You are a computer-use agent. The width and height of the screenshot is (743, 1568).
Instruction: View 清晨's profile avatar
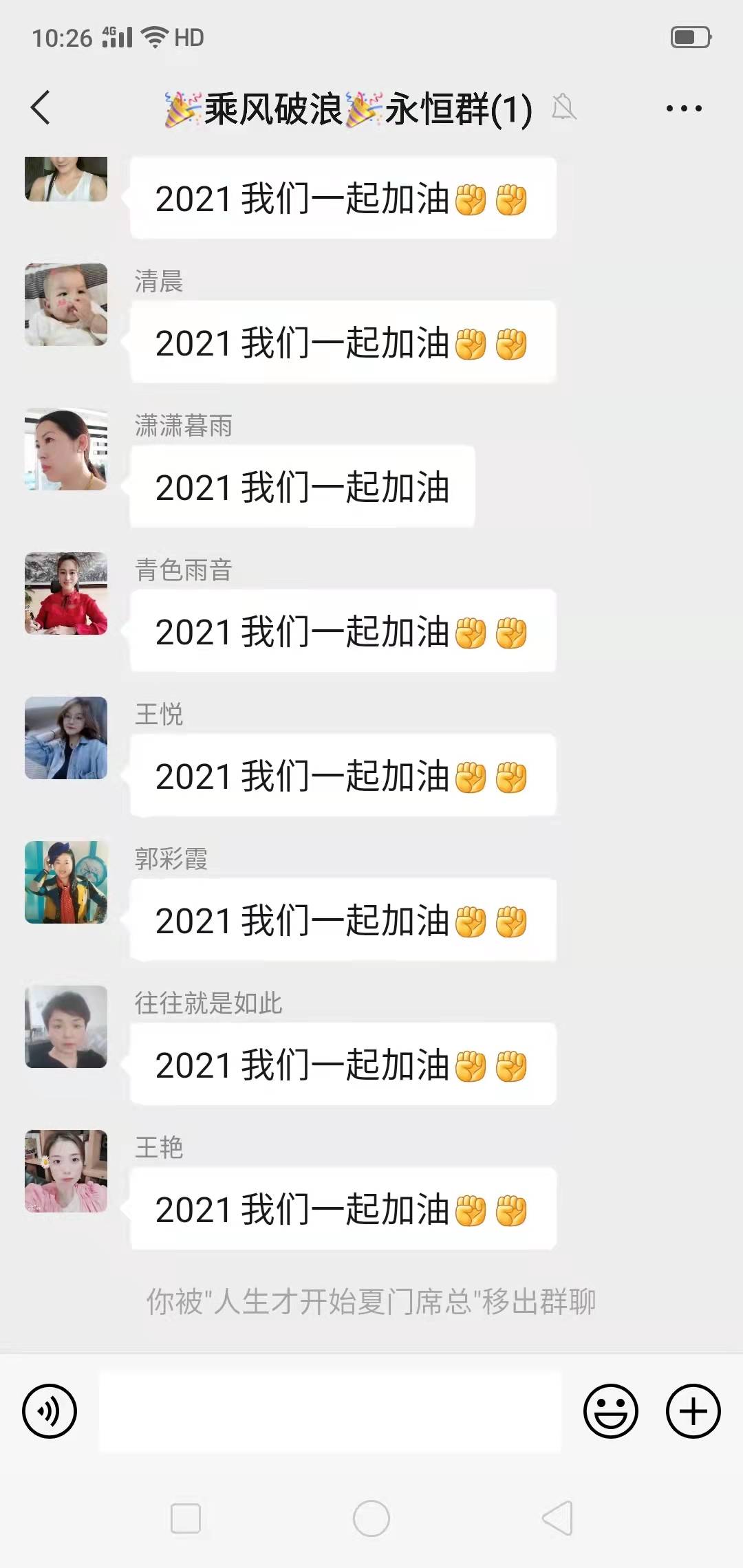pyautogui.click(x=66, y=305)
